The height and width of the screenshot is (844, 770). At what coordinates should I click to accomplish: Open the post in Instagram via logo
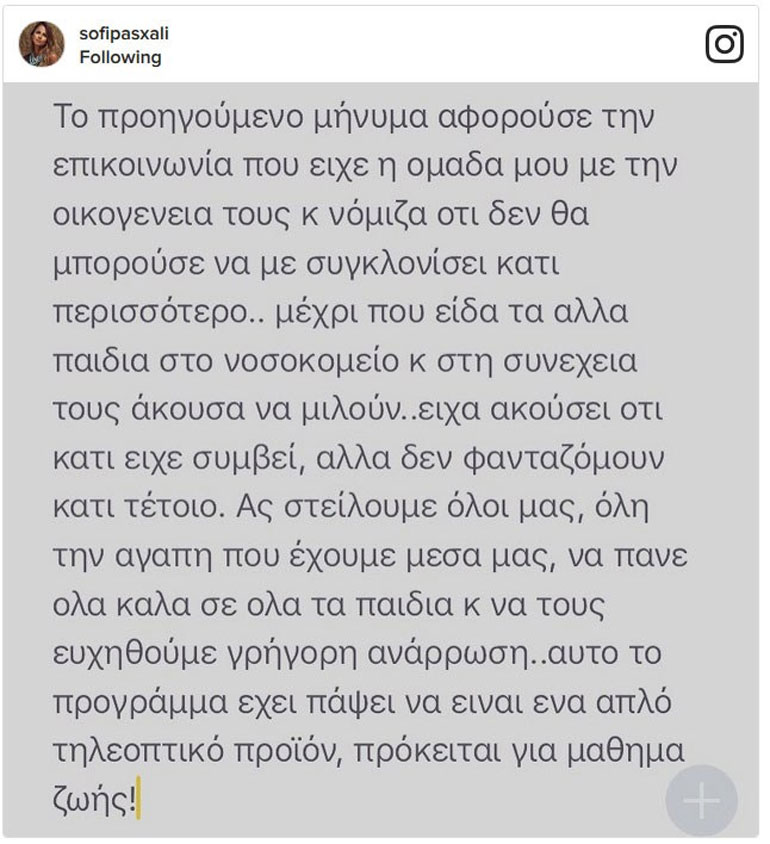[724, 44]
